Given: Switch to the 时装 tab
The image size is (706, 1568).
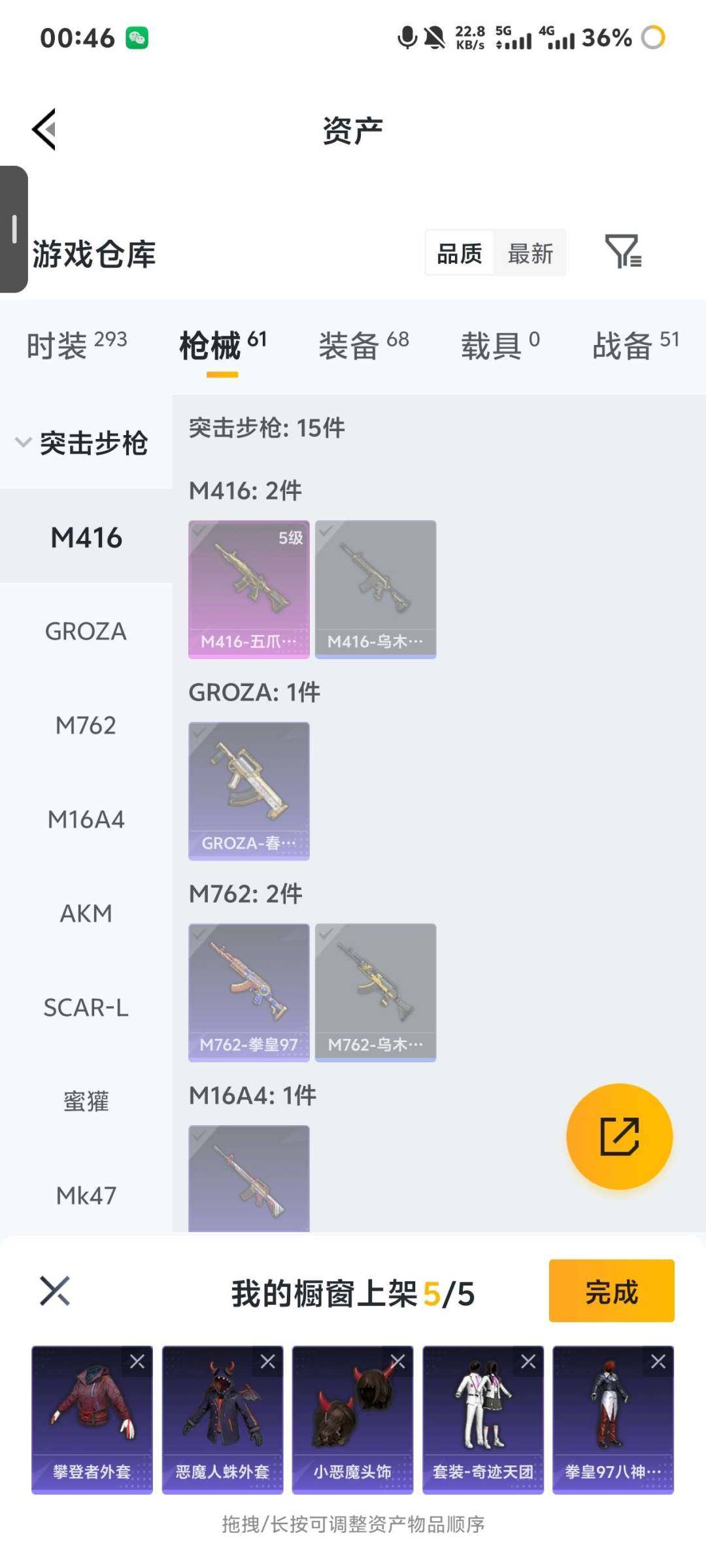Looking at the screenshot, I should (x=76, y=344).
